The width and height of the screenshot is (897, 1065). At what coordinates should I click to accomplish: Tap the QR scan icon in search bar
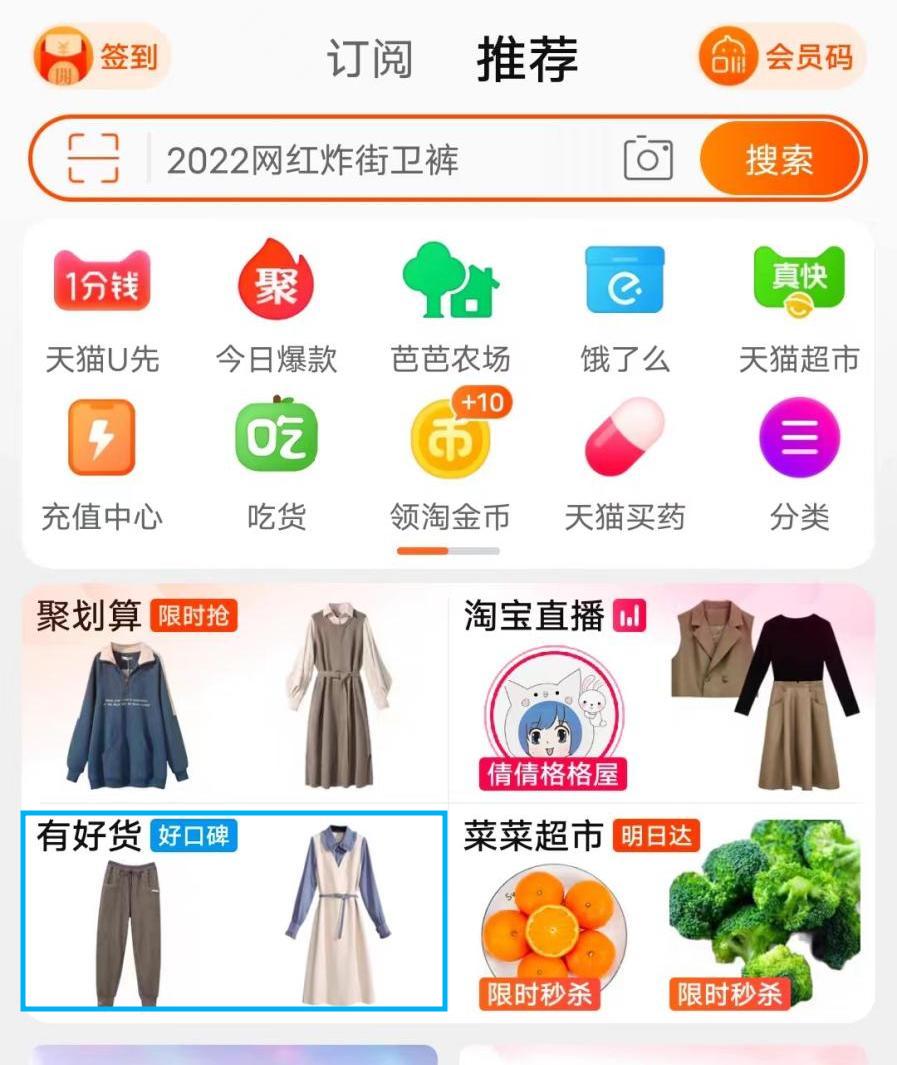pos(95,160)
